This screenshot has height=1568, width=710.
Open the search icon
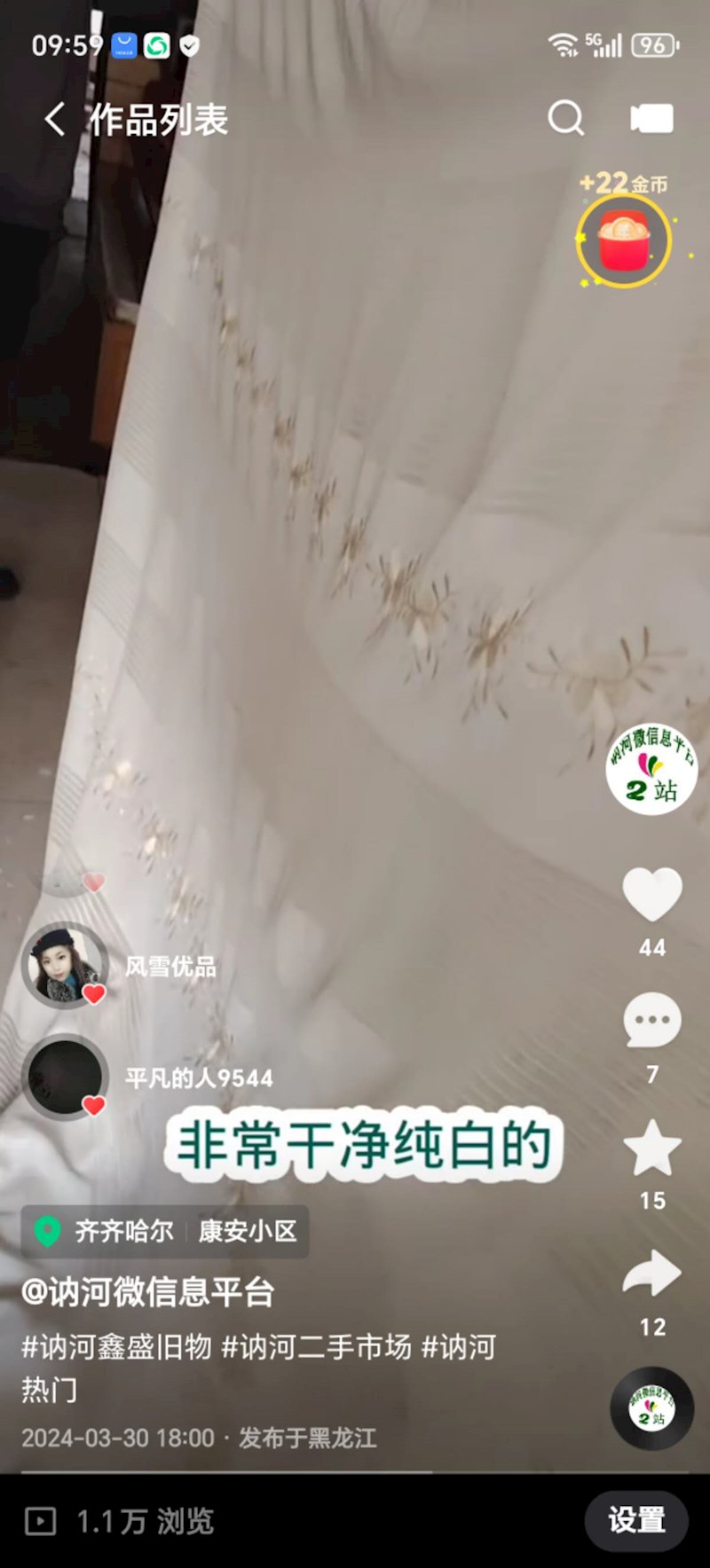(x=565, y=118)
